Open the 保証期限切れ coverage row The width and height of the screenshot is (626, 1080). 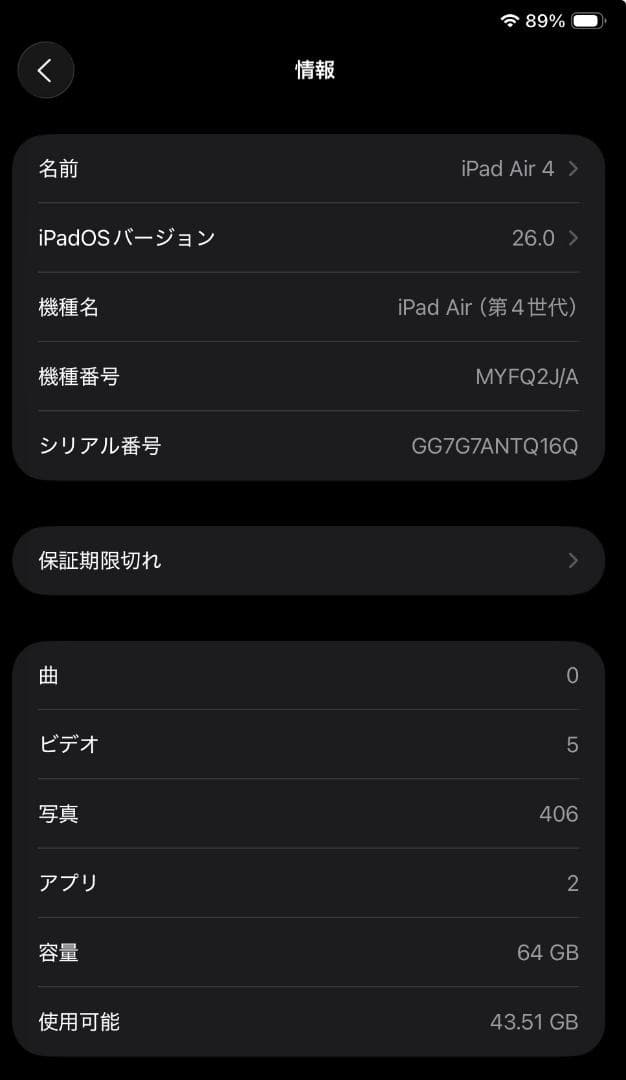pyautogui.click(x=308, y=561)
